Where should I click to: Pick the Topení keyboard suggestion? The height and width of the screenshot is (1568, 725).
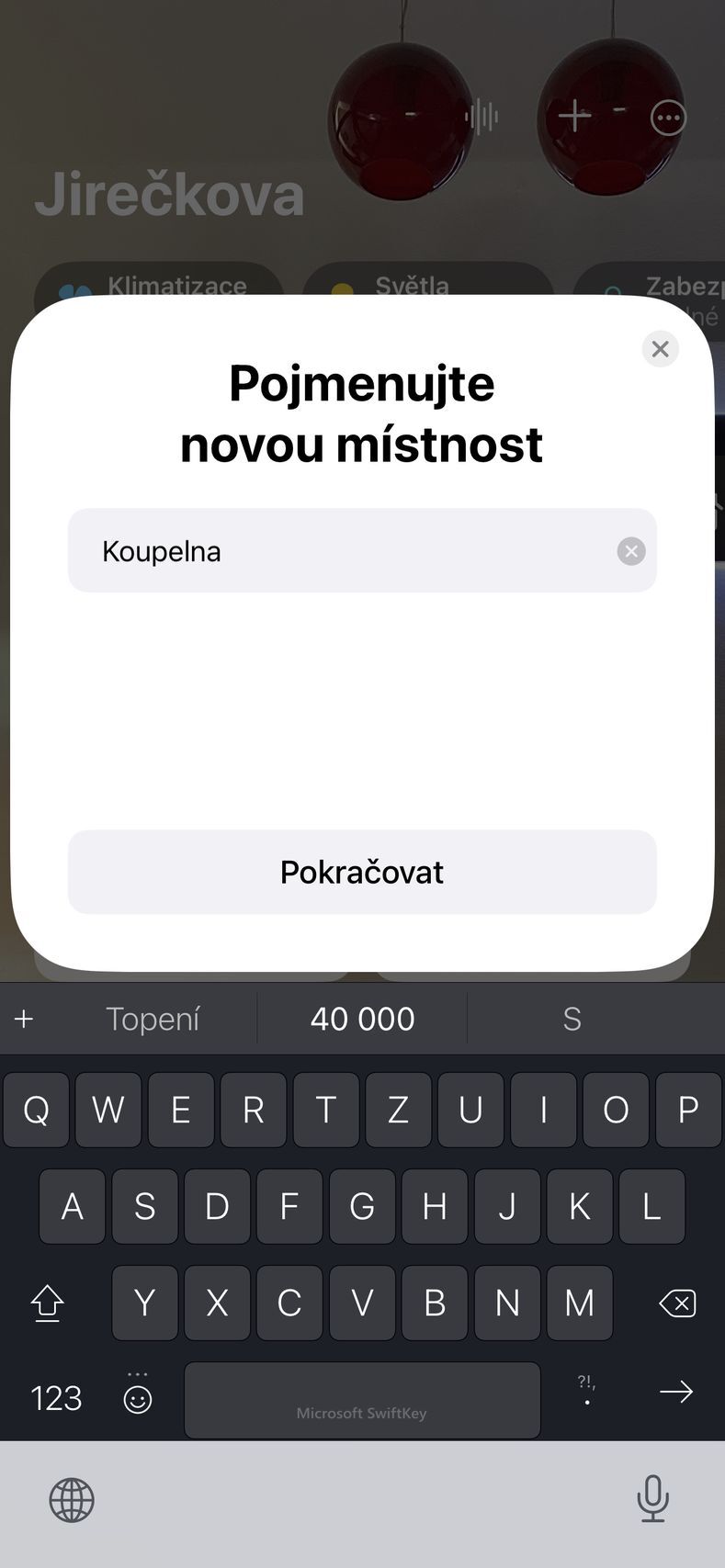click(x=153, y=1019)
